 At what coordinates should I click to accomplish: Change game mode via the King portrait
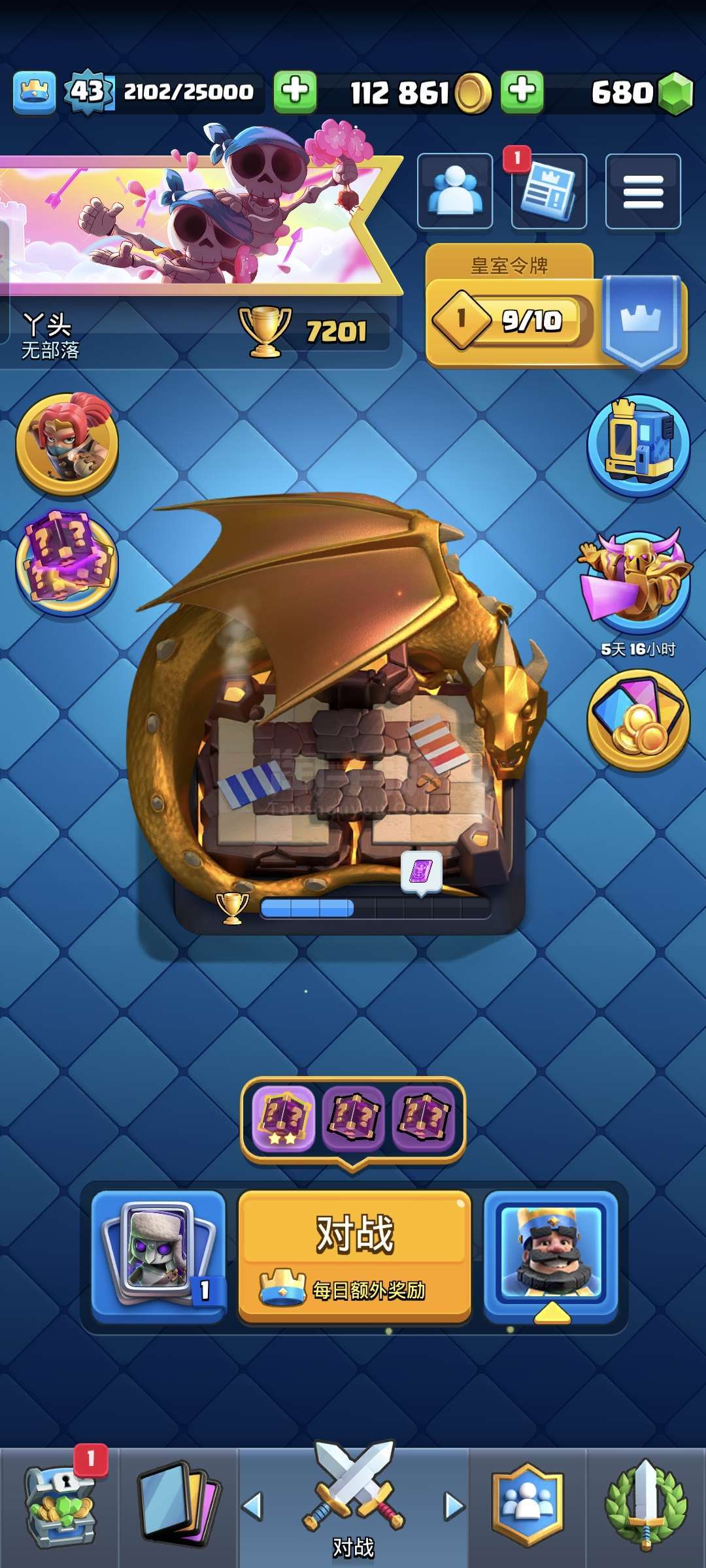click(551, 1256)
